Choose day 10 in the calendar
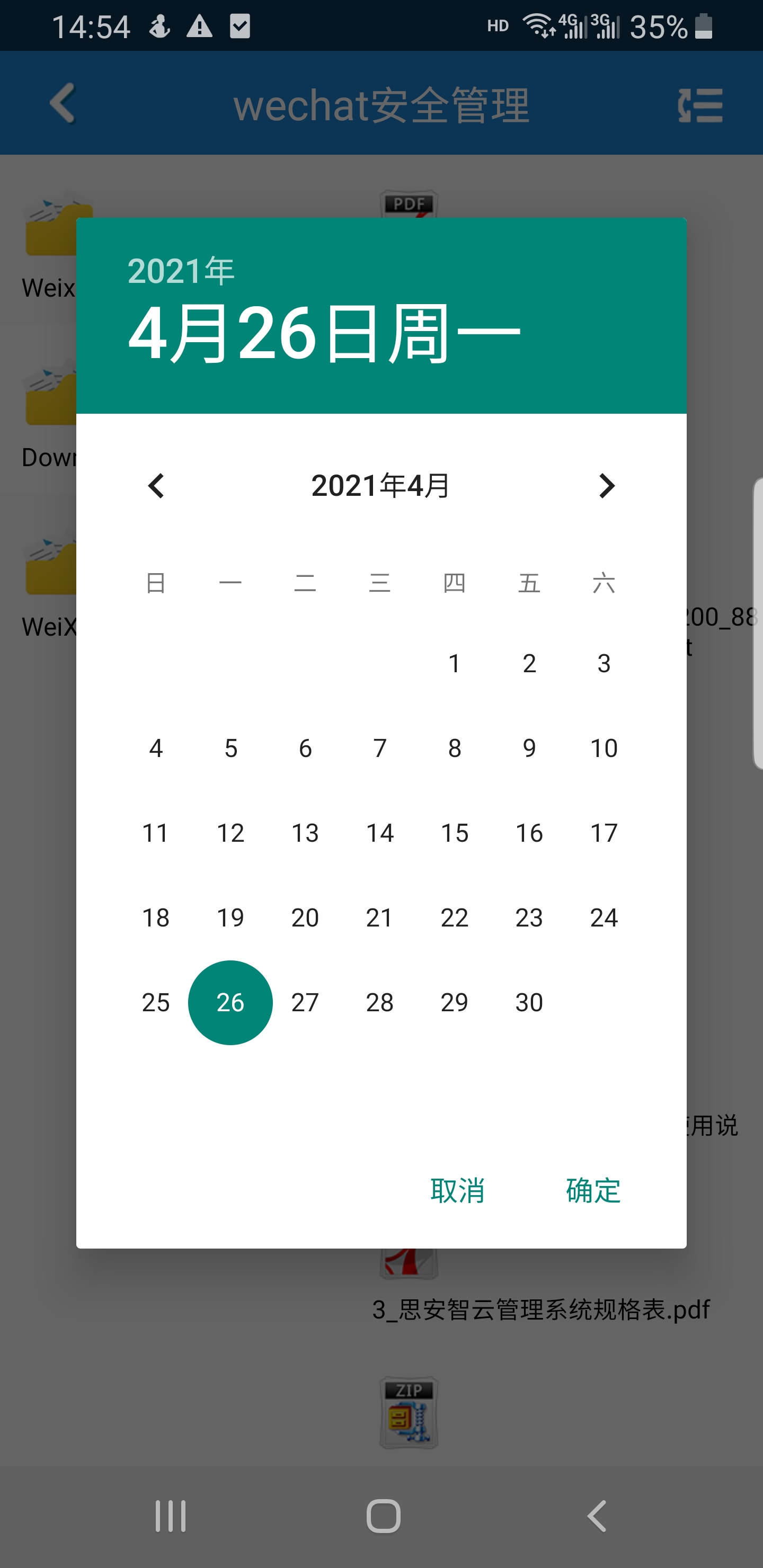 [x=604, y=748]
